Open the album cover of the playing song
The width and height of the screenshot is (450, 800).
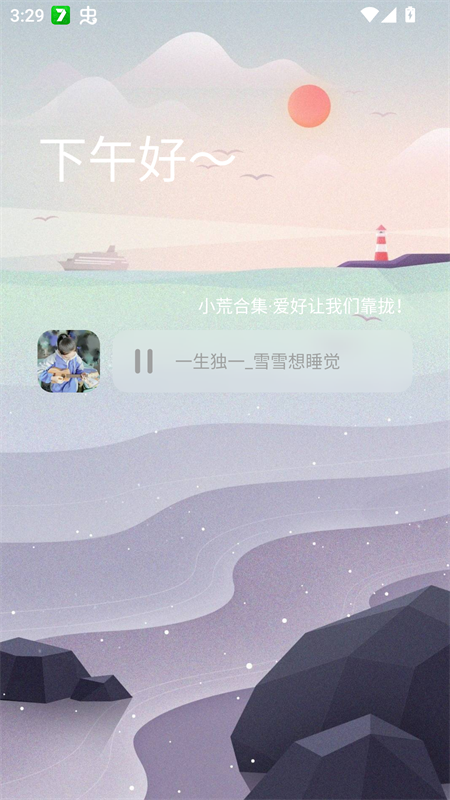click(x=69, y=361)
